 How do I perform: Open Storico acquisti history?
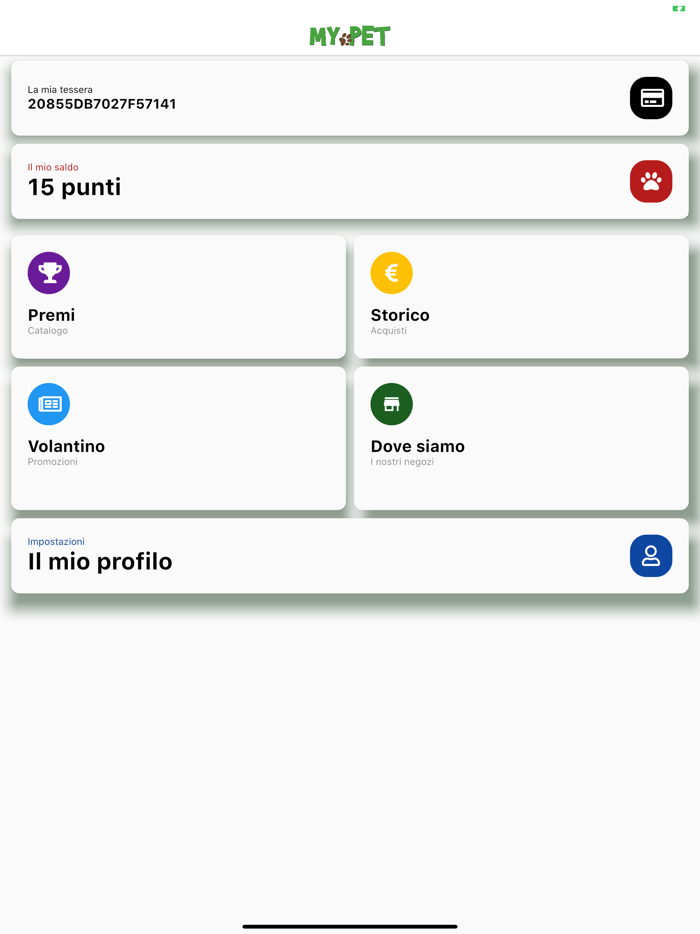521,297
